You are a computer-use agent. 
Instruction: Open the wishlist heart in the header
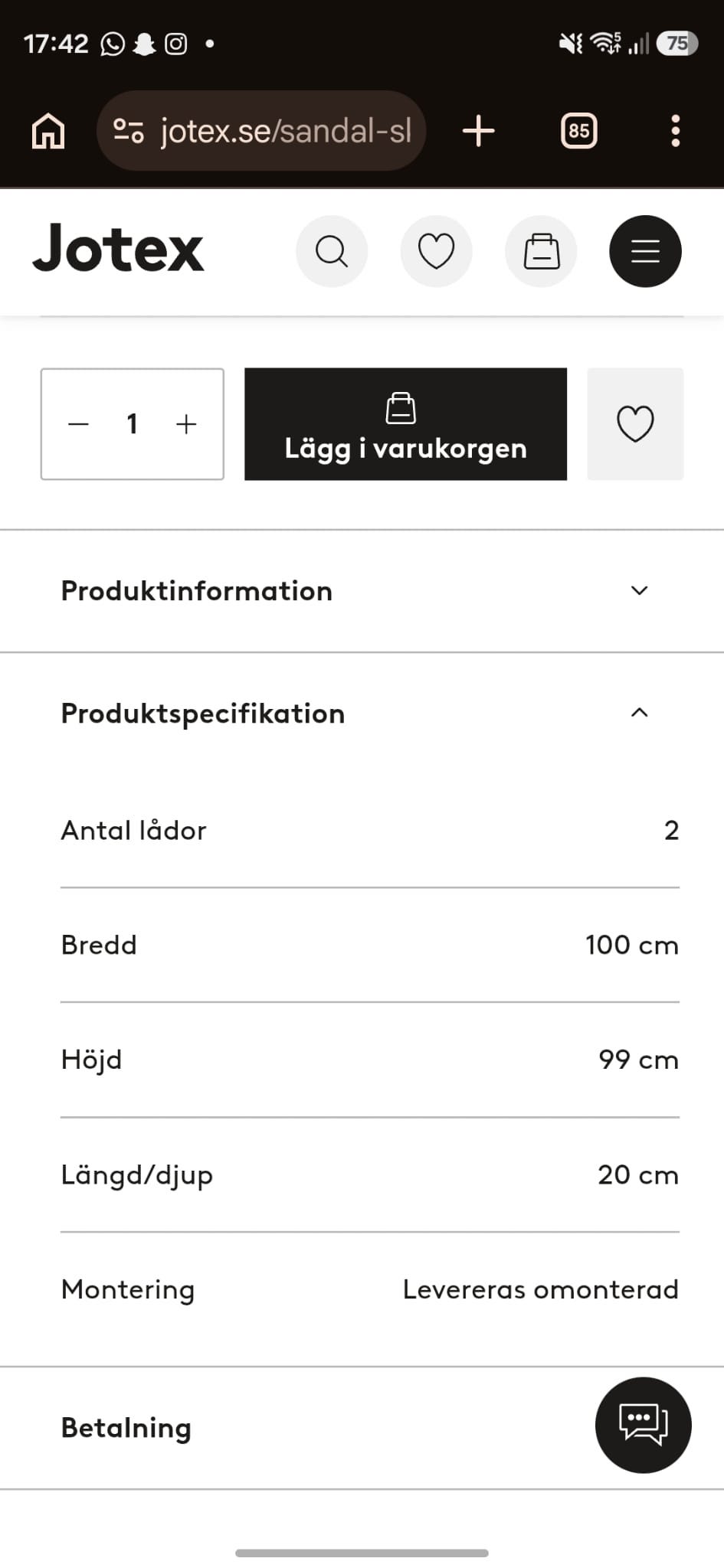pos(436,251)
